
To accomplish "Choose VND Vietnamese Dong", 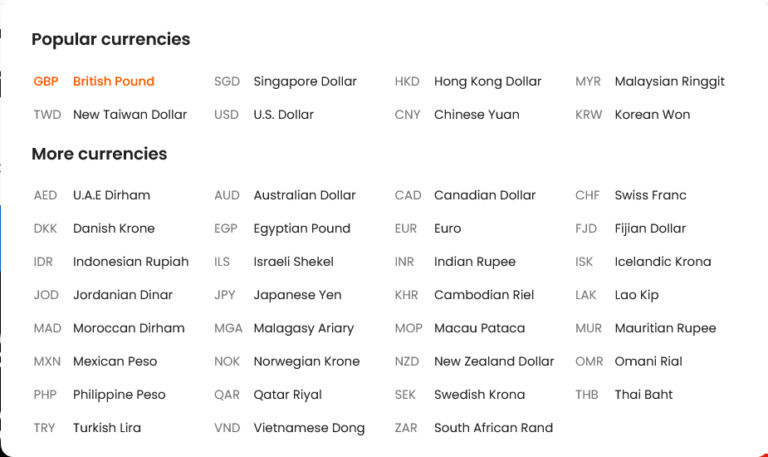I will pyautogui.click(x=289, y=427).
